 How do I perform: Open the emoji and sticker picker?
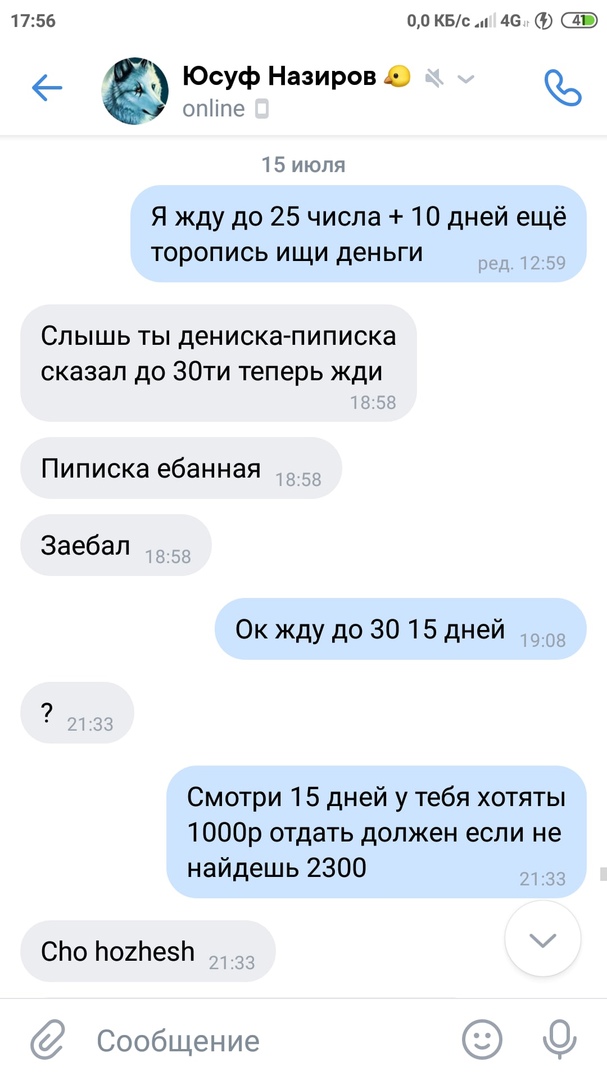482,1040
